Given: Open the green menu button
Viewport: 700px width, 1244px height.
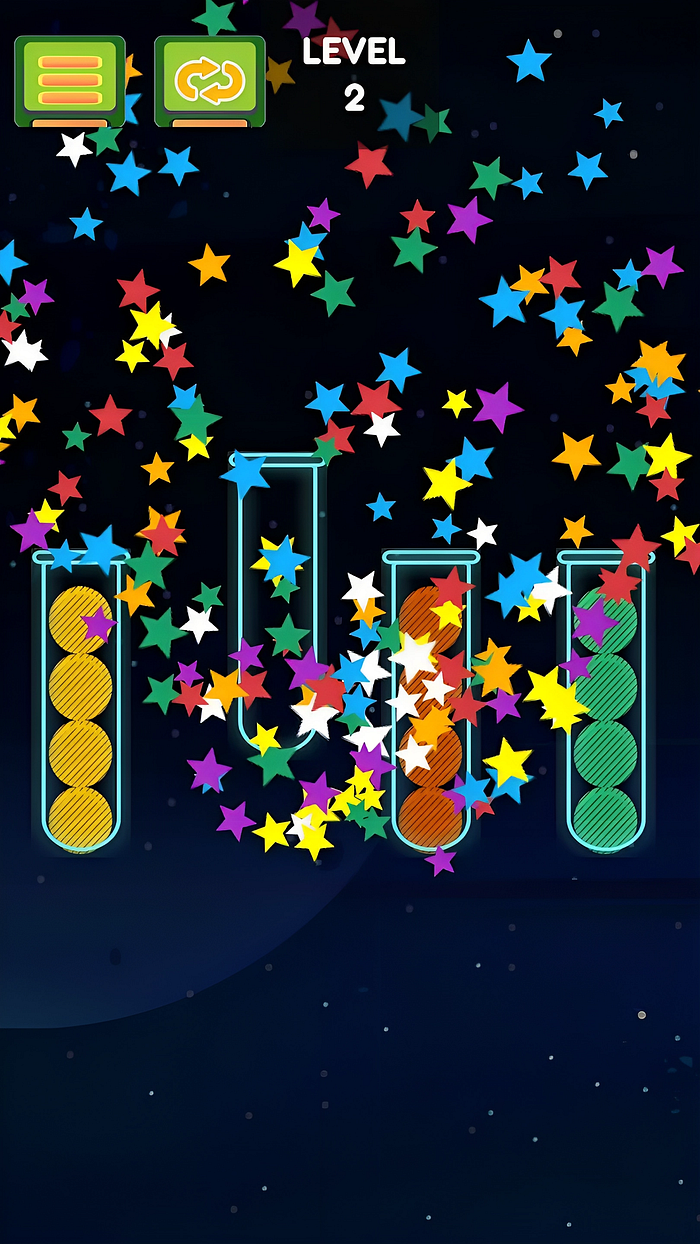Looking at the screenshot, I should [x=70, y=81].
